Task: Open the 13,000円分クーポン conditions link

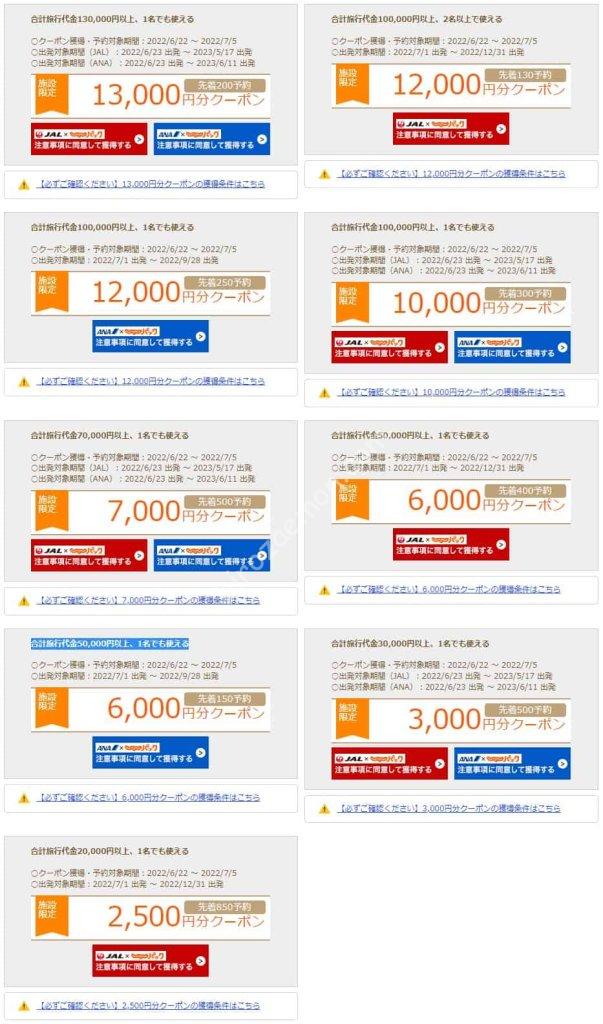Action: [151, 184]
